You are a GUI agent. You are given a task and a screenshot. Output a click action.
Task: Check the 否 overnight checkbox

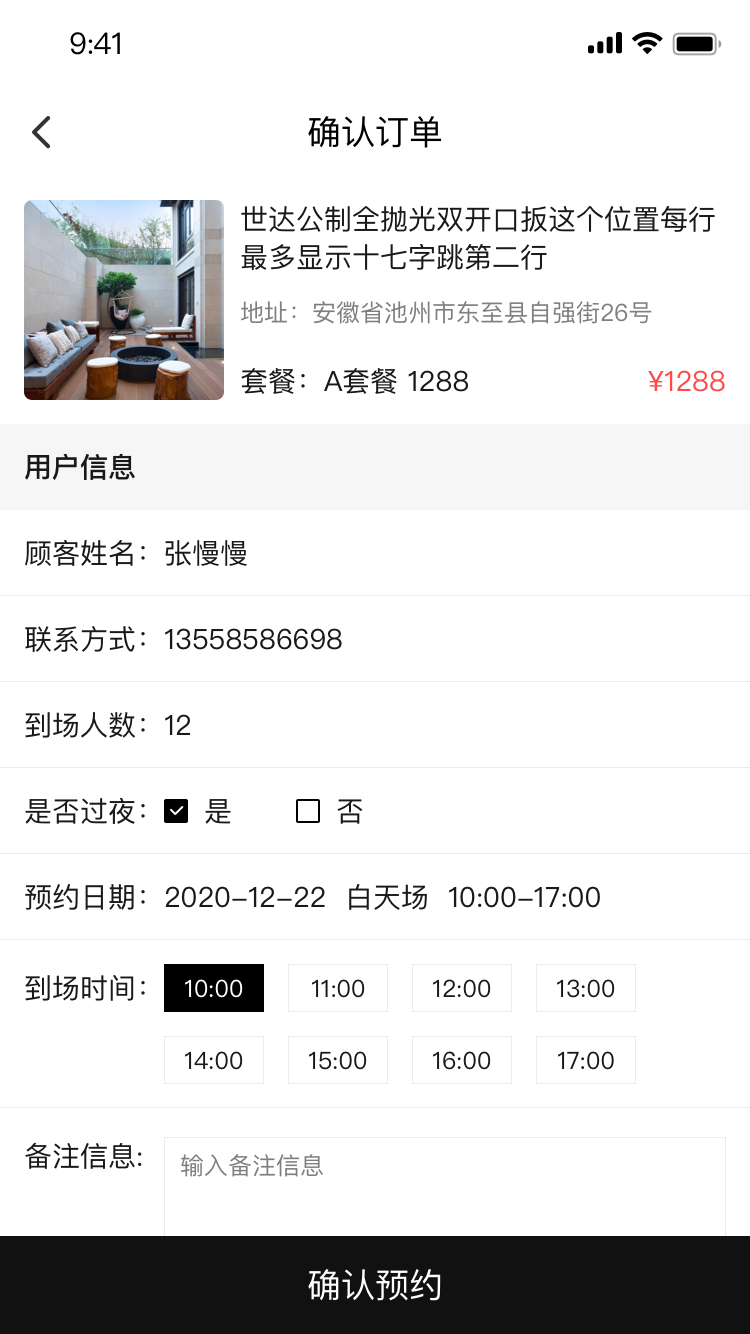pyautogui.click(x=308, y=811)
